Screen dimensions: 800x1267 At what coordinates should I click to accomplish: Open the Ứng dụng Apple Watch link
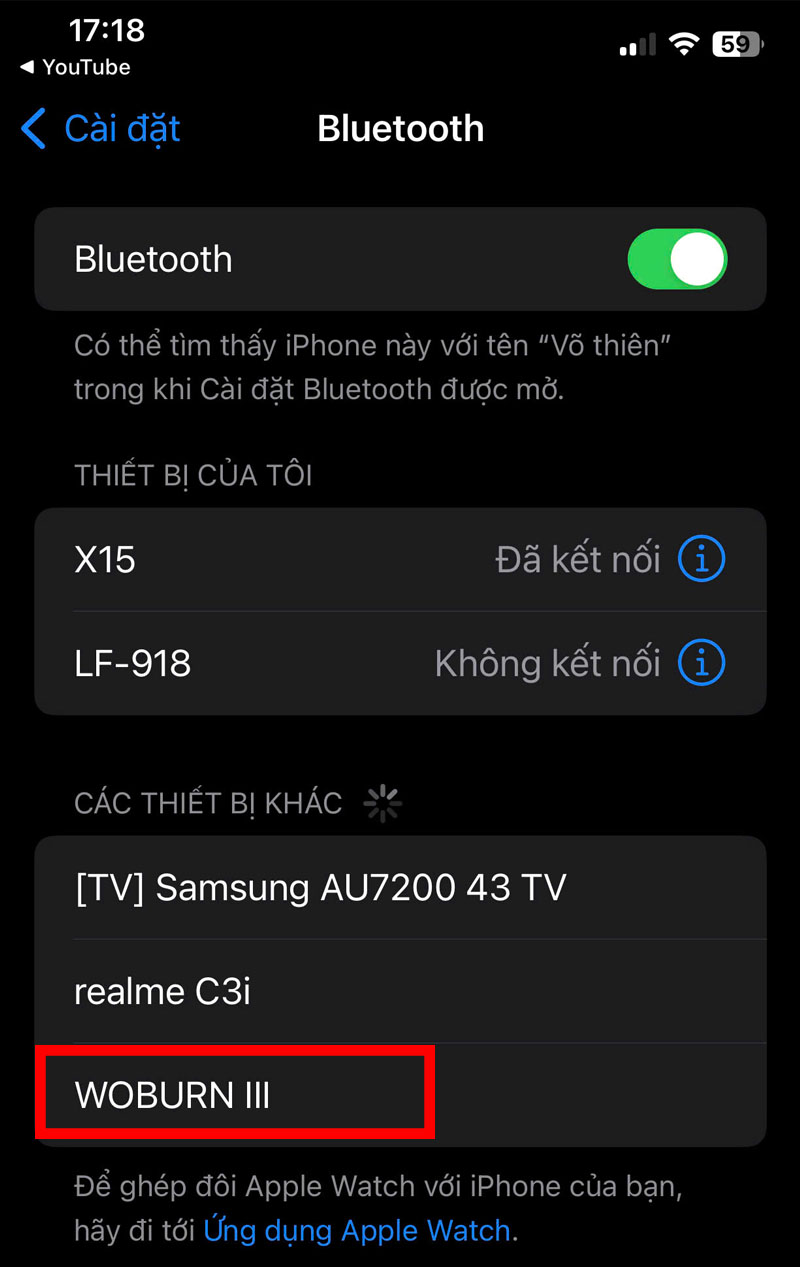pyautogui.click(x=357, y=1229)
